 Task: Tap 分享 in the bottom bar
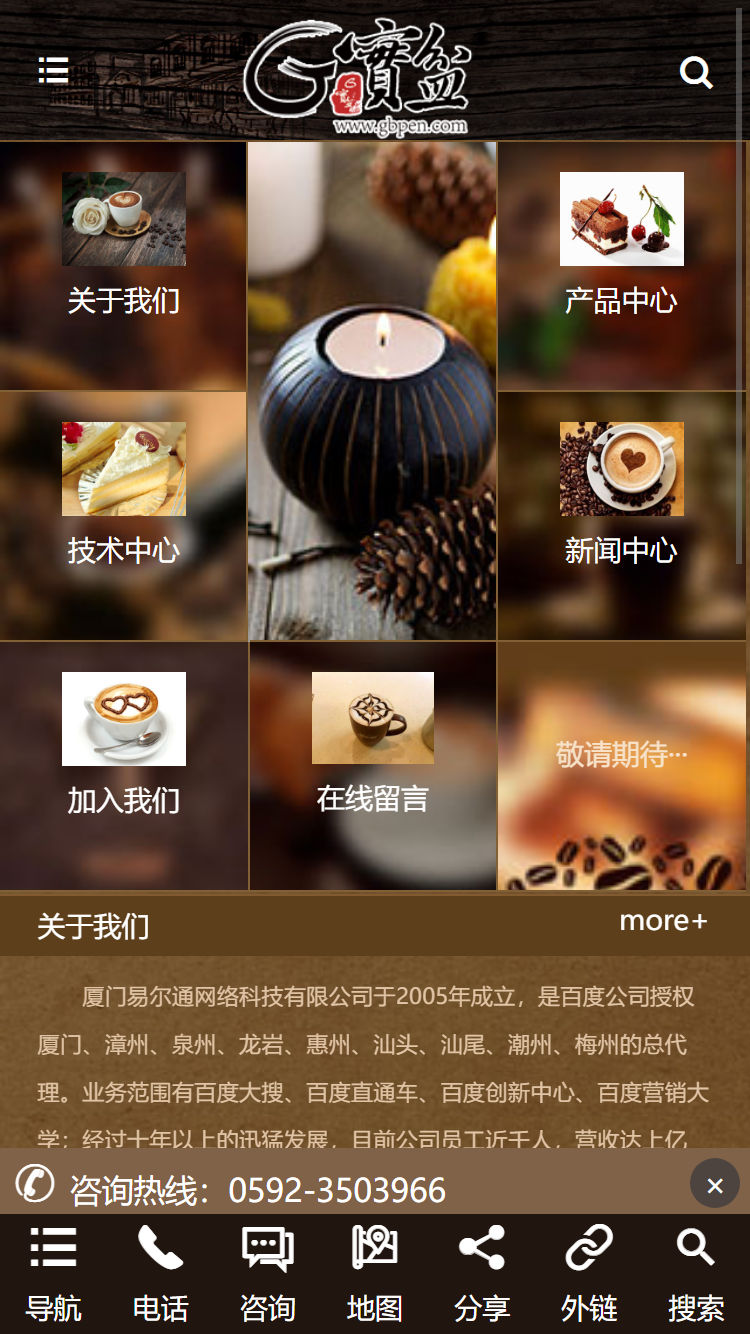tap(481, 1274)
